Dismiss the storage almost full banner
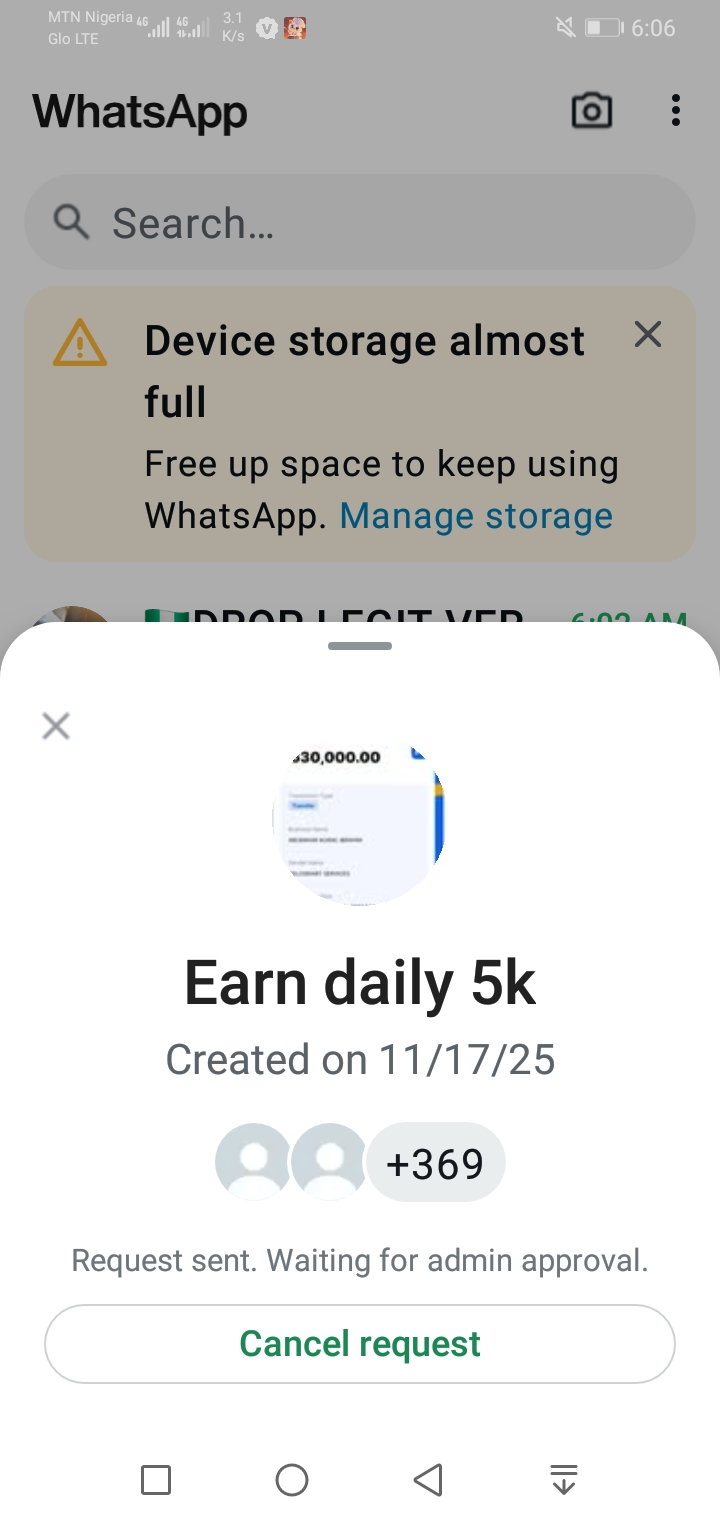 pos(648,335)
